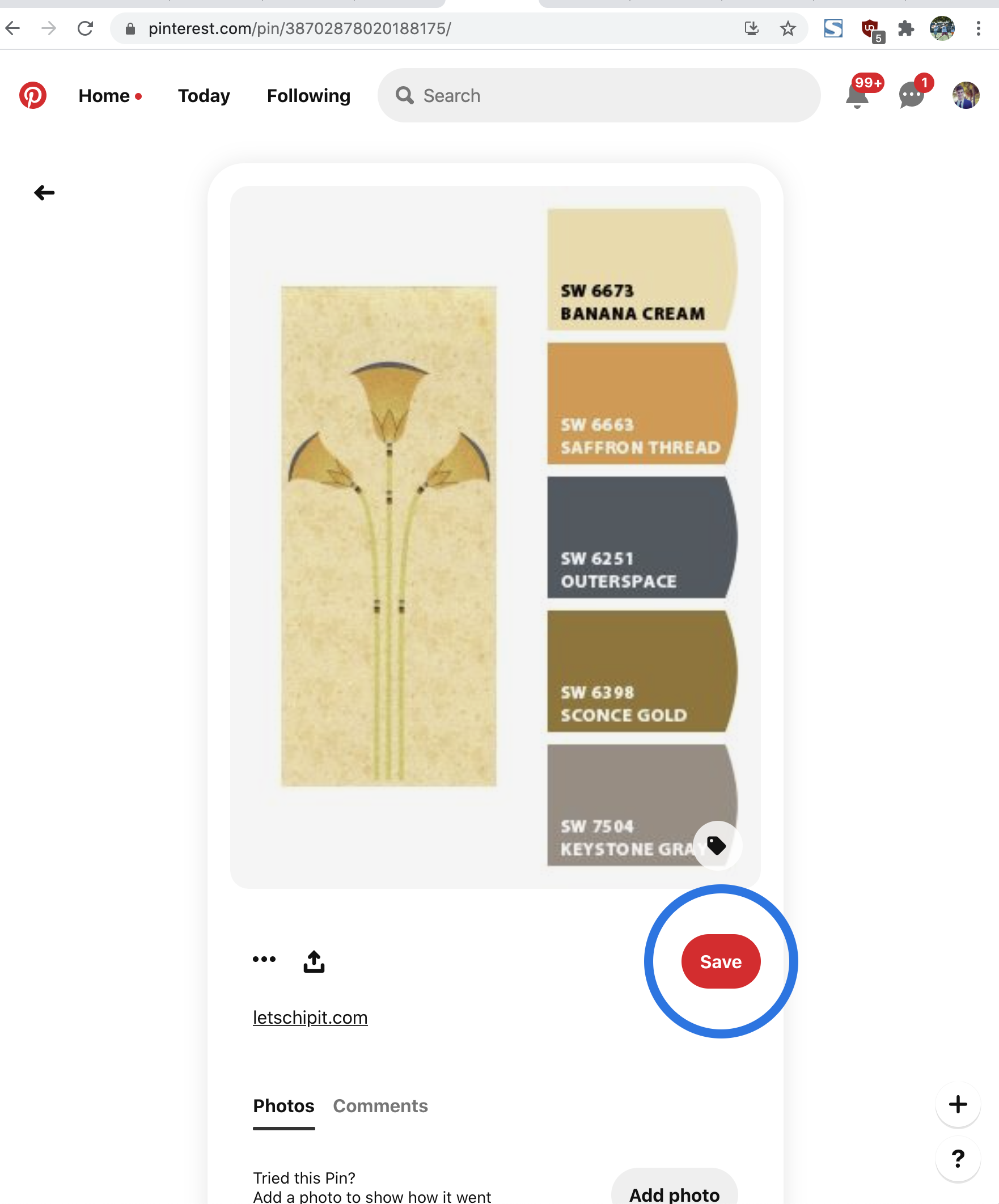The width and height of the screenshot is (999, 1204).
Task: Go to the Home feed
Action: [x=104, y=96]
